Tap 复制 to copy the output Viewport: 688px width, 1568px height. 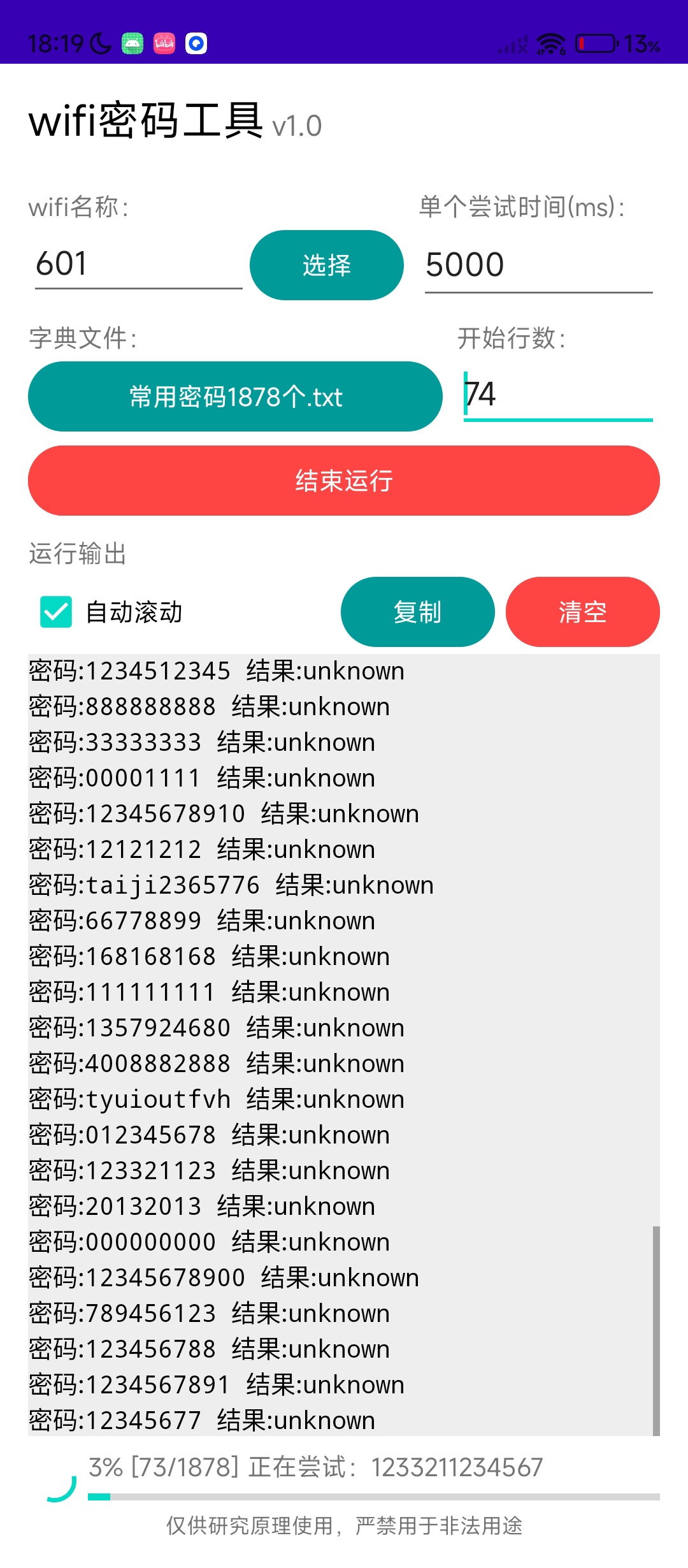pyautogui.click(x=417, y=611)
